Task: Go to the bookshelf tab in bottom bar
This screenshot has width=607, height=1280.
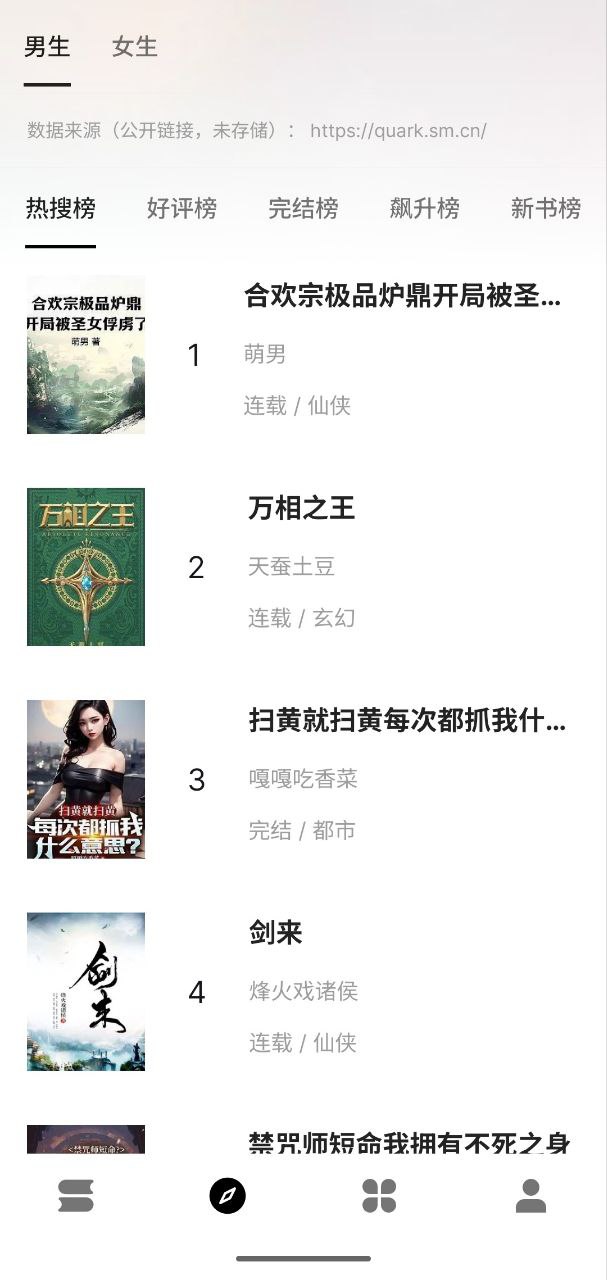Action: 76,1195
